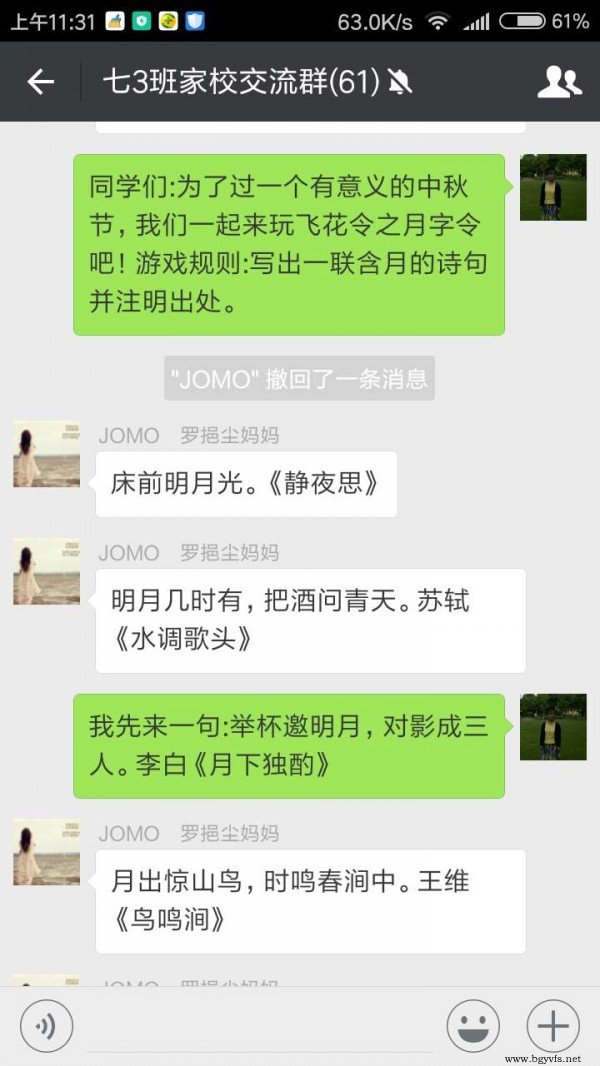Image resolution: width=600 pixels, height=1066 pixels.
Task: Tap the message text input field
Action: click(x=260, y=1025)
